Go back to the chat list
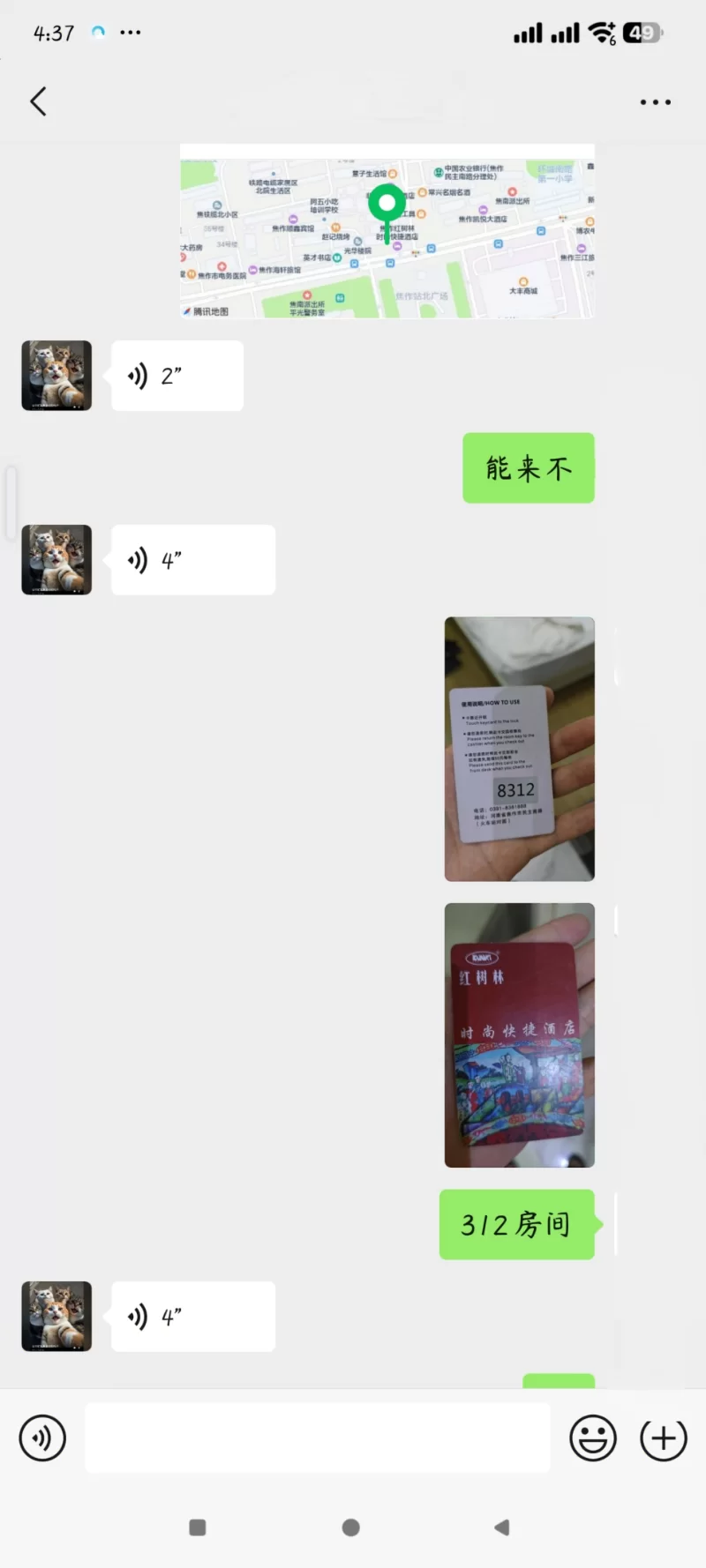Viewport: 706px width, 1568px height. [x=38, y=101]
